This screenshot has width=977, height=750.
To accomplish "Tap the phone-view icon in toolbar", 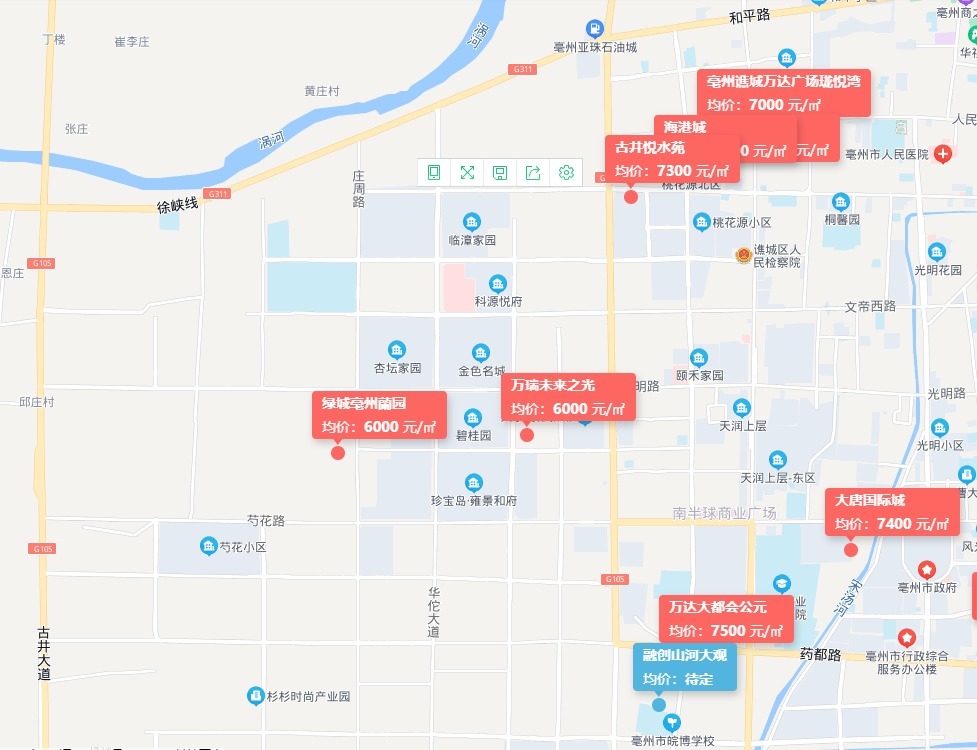I will click(x=434, y=173).
